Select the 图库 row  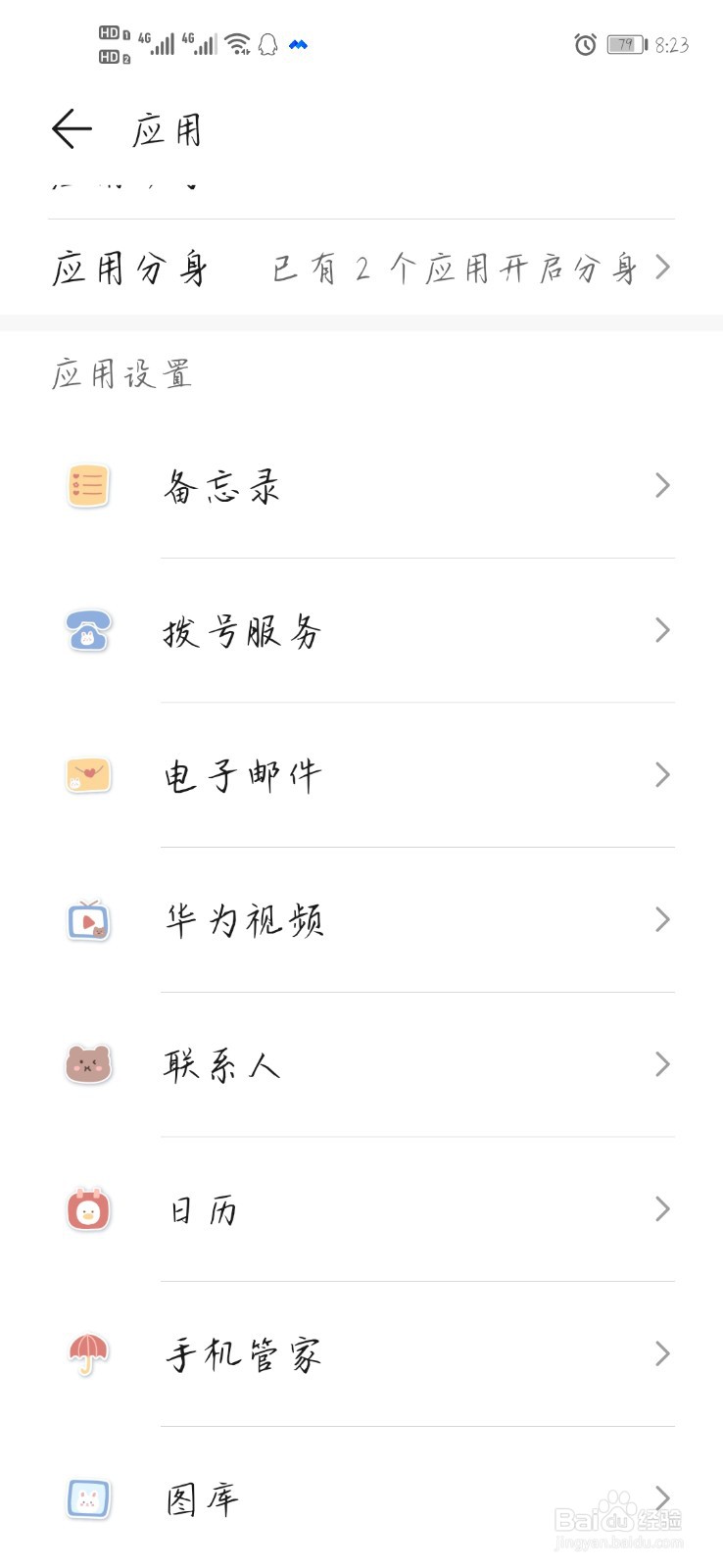click(x=361, y=1497)
